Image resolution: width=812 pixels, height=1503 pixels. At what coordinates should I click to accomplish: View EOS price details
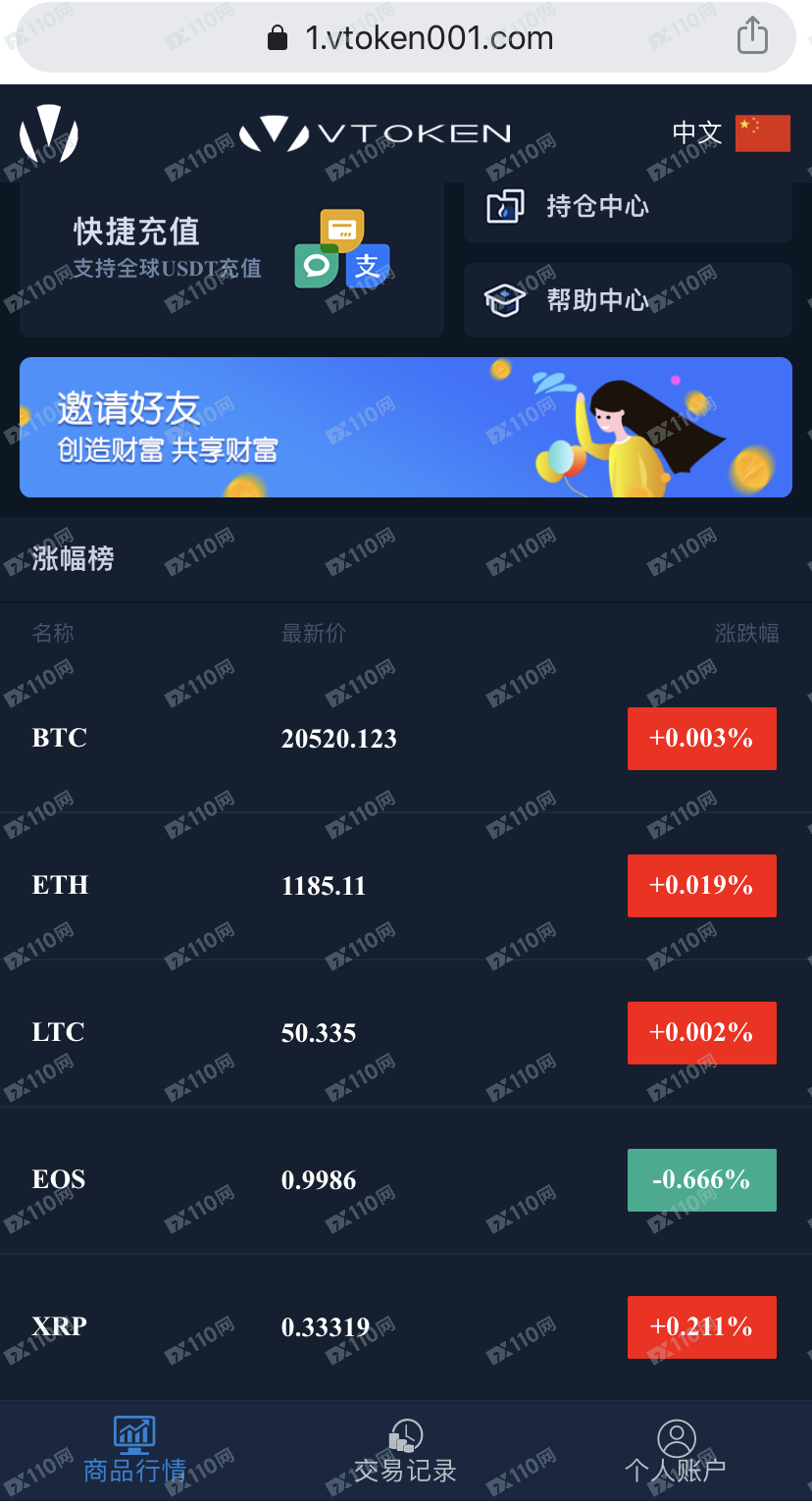(x=405, y=1179)
